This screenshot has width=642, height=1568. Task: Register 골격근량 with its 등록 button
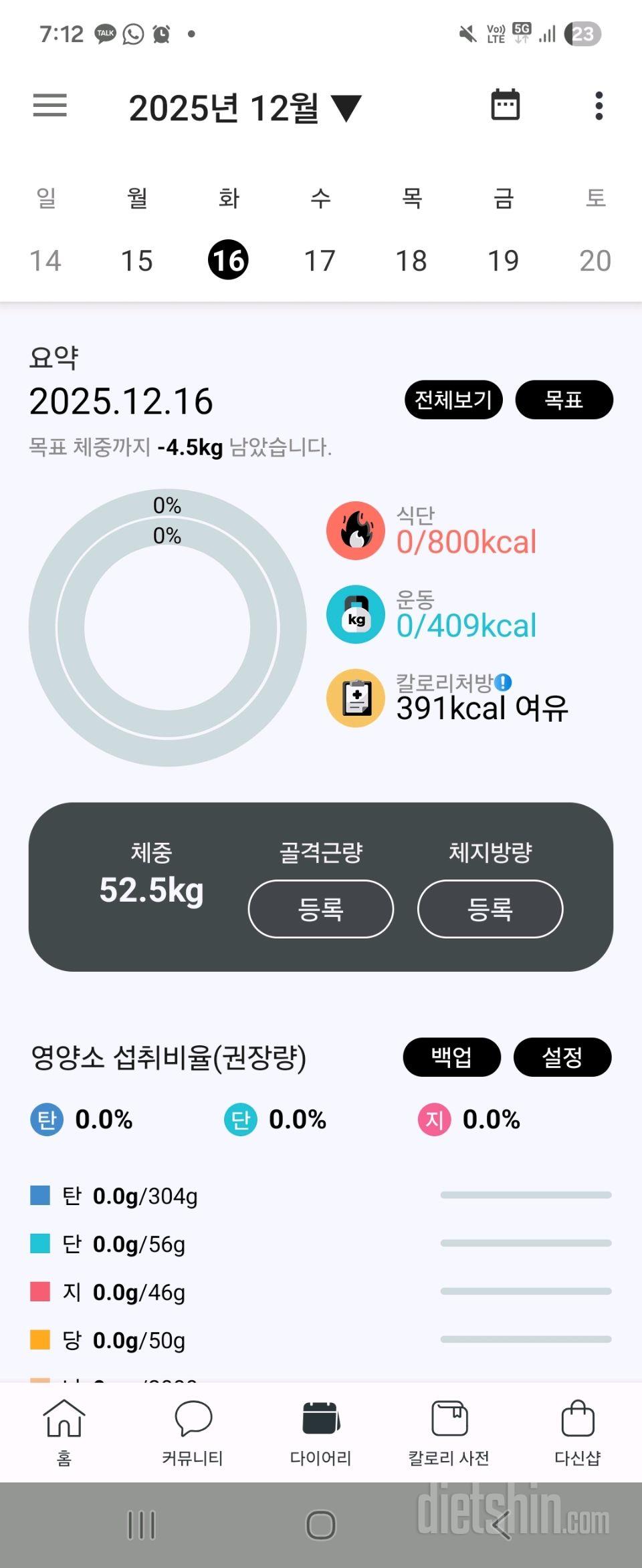[321, 909]
